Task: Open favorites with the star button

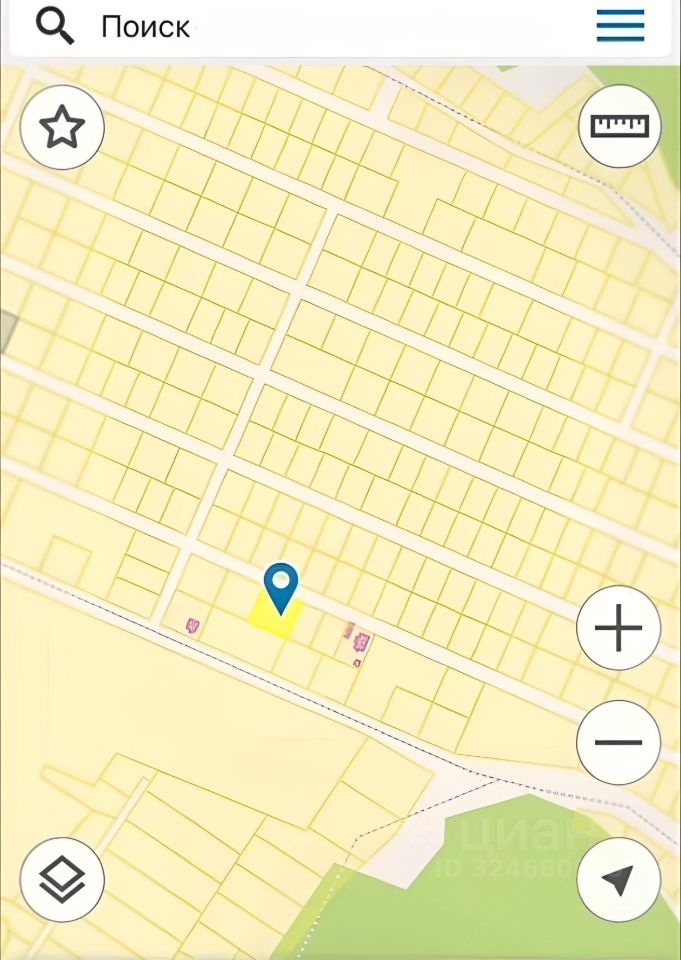Action: pyautogui.click(x=62, y=127)
